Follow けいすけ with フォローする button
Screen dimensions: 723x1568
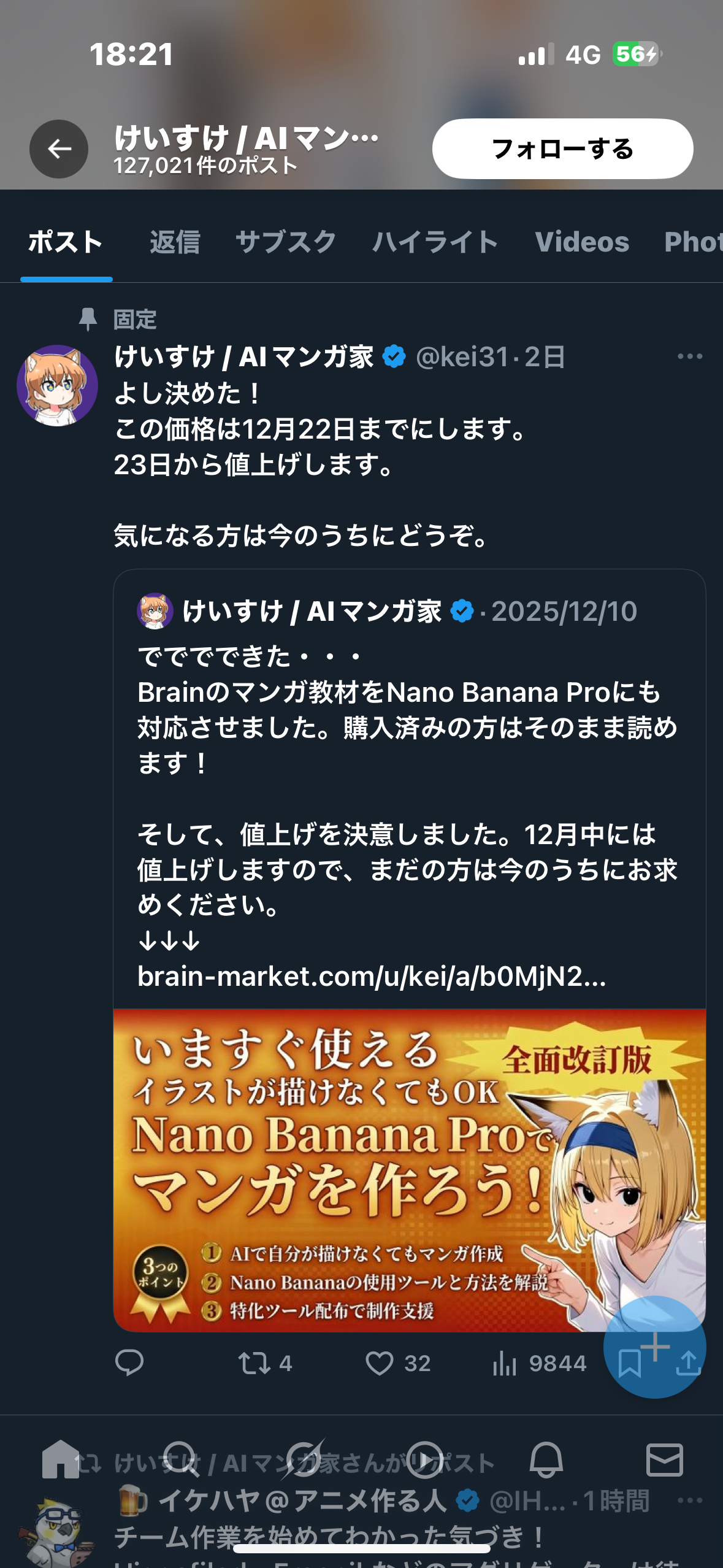coord(562,149)
